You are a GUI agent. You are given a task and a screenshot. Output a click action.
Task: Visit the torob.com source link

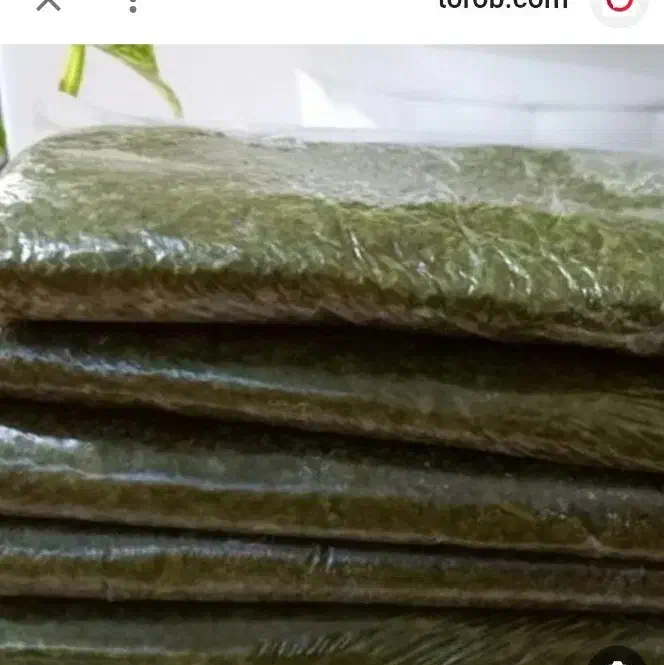pos(502,5)
